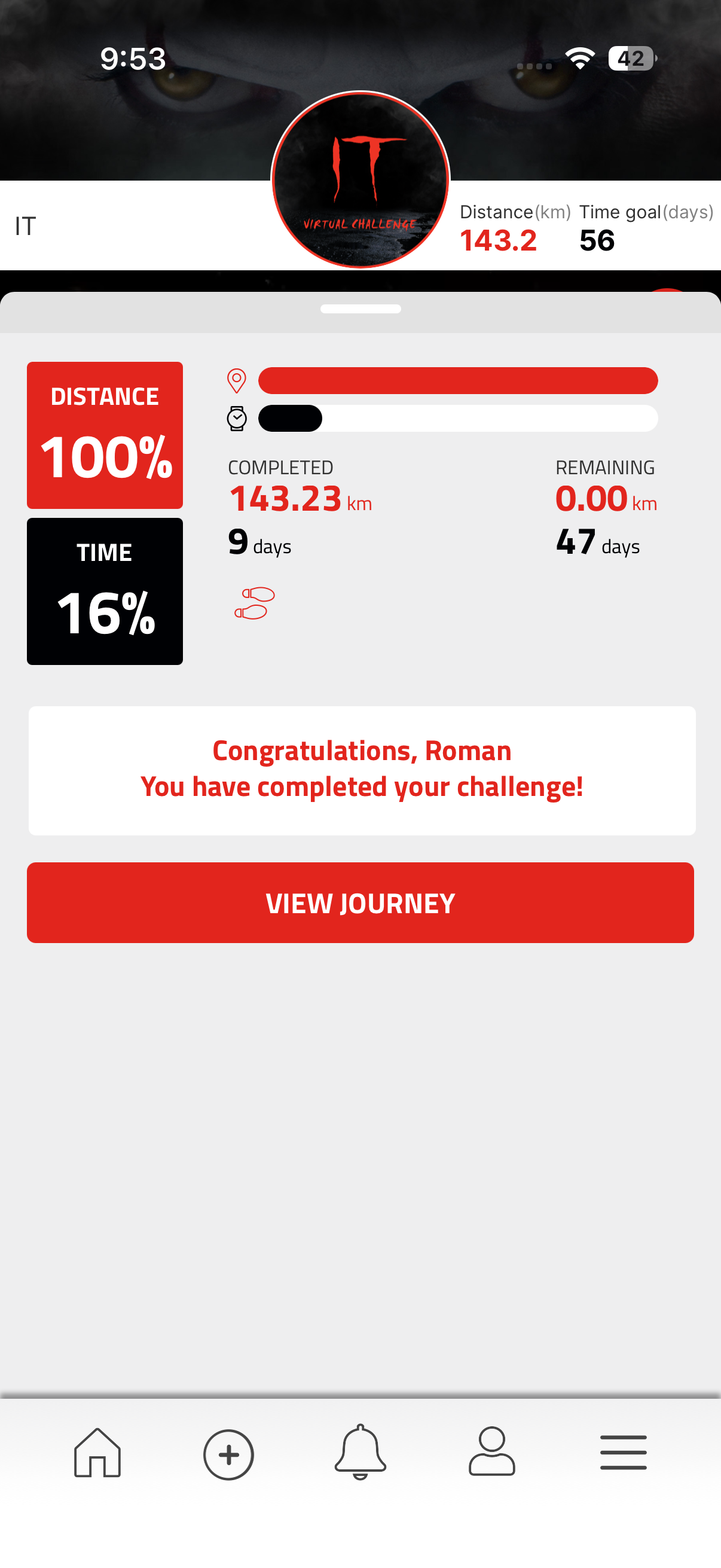Tap the View Journey button
Viewport: 721px width, 1568px height.
[x=360, y=902]
